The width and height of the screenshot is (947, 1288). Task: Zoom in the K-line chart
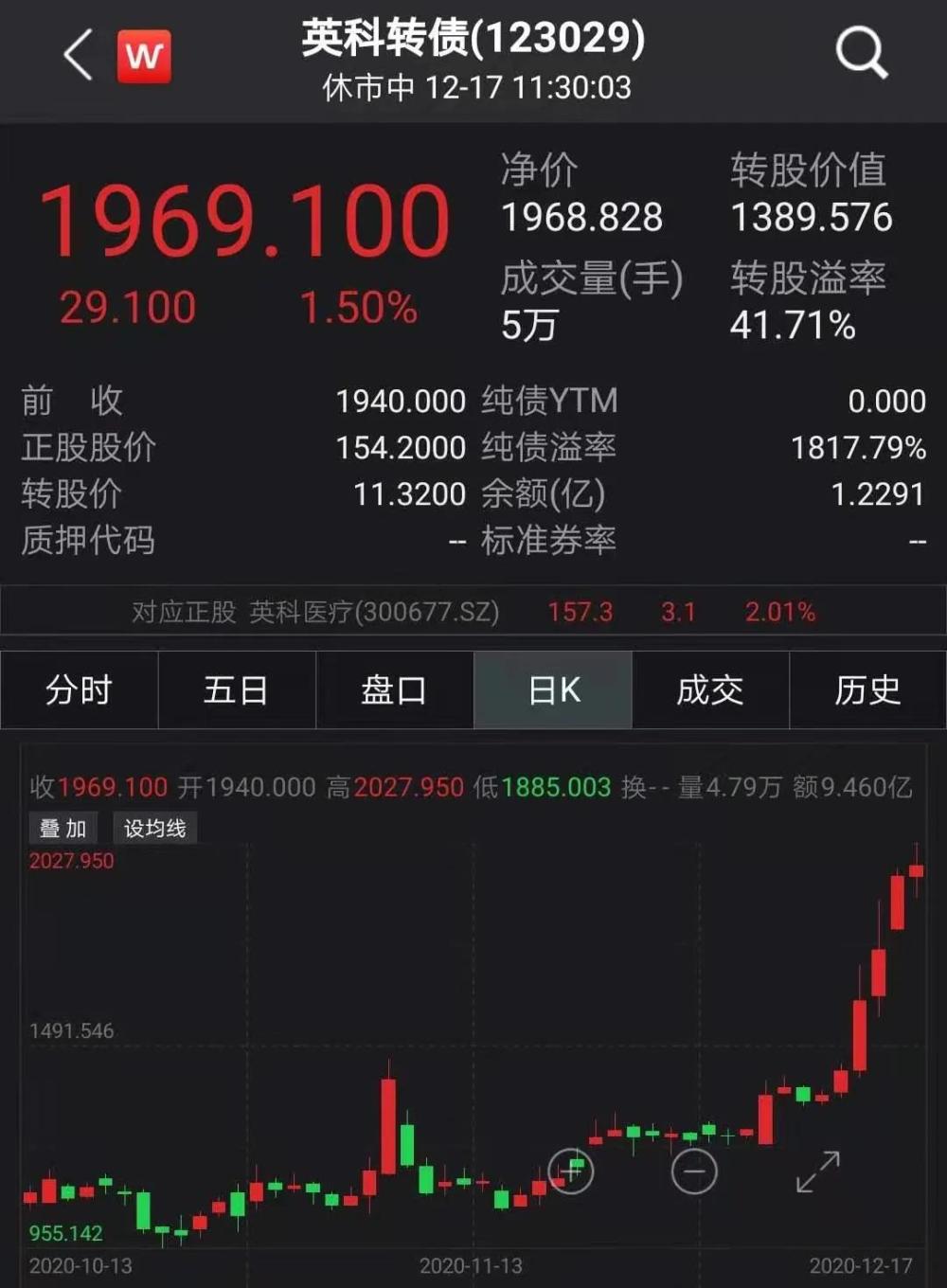tap(571, 1172)
